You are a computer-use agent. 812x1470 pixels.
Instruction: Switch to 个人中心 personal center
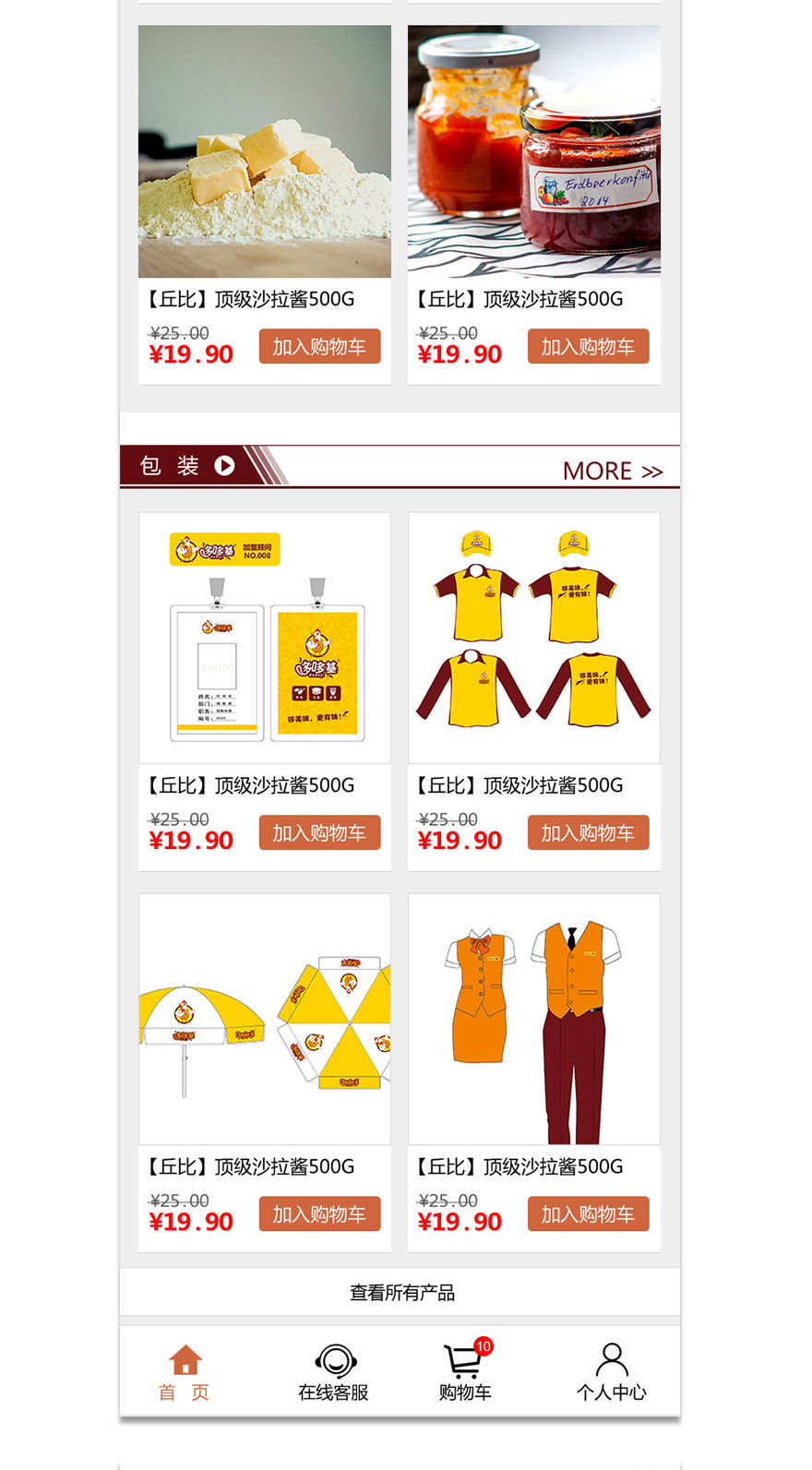611,1372
